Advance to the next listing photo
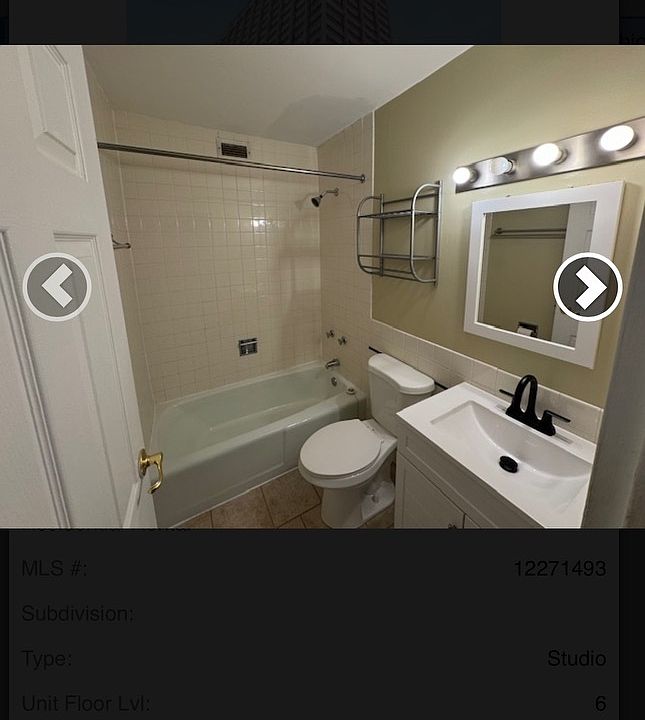This screenshot has width=645, height=720. [x=588, y=287]
